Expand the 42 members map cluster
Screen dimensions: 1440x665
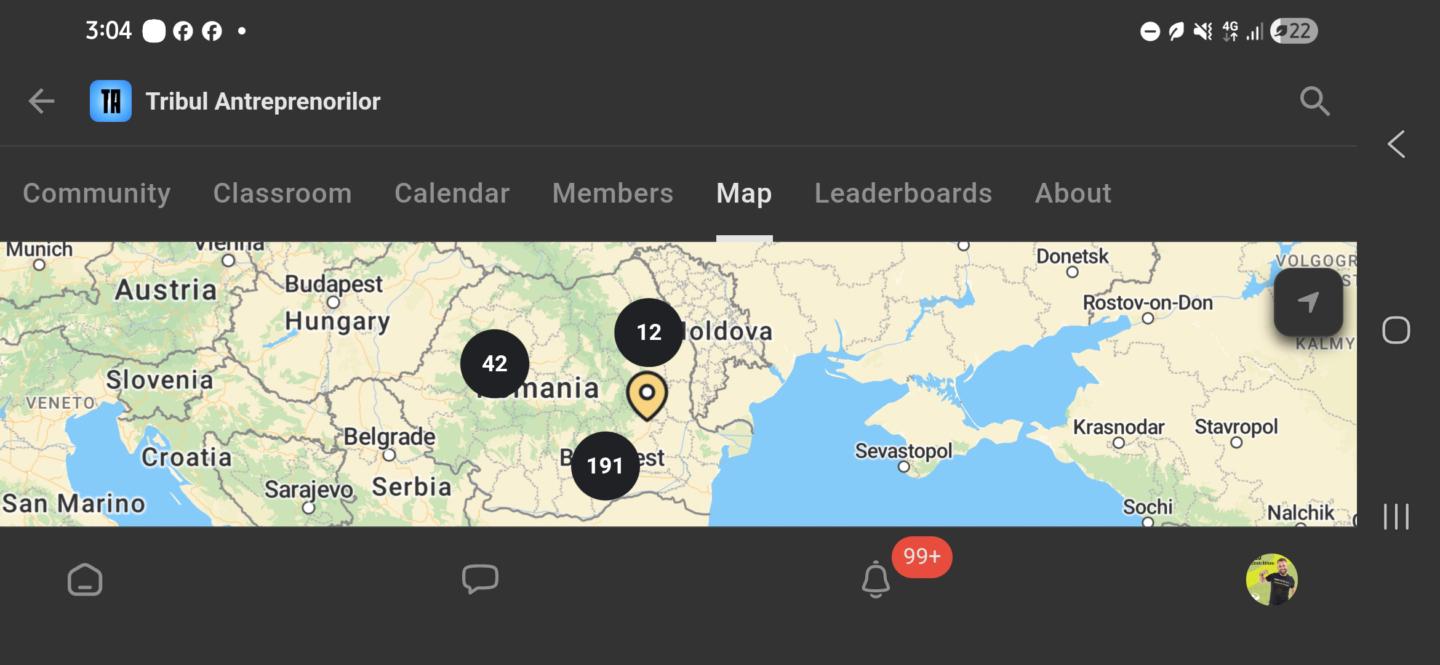[x=494, y=364]
